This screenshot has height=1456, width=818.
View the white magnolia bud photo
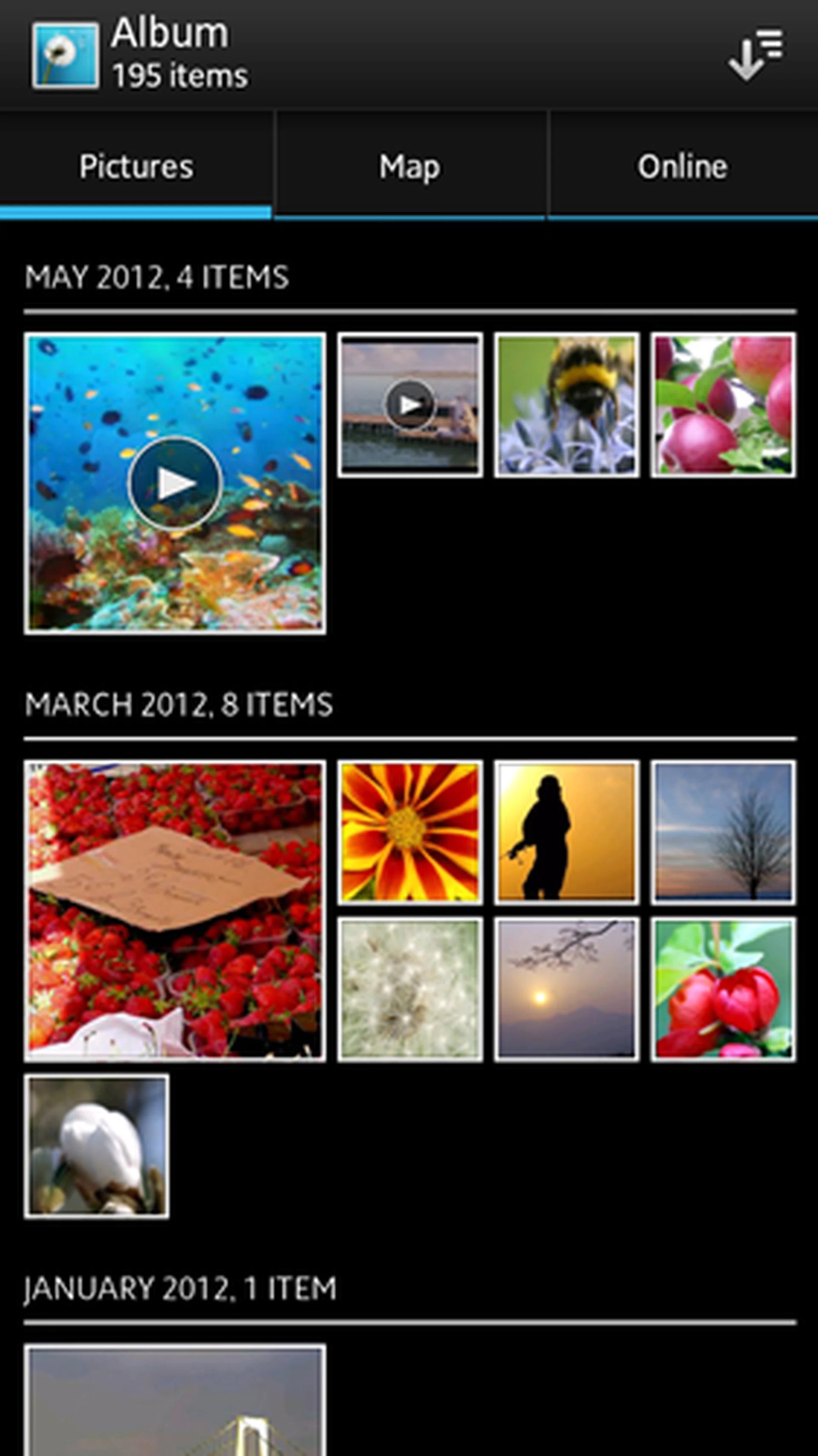coord(97,1146)
